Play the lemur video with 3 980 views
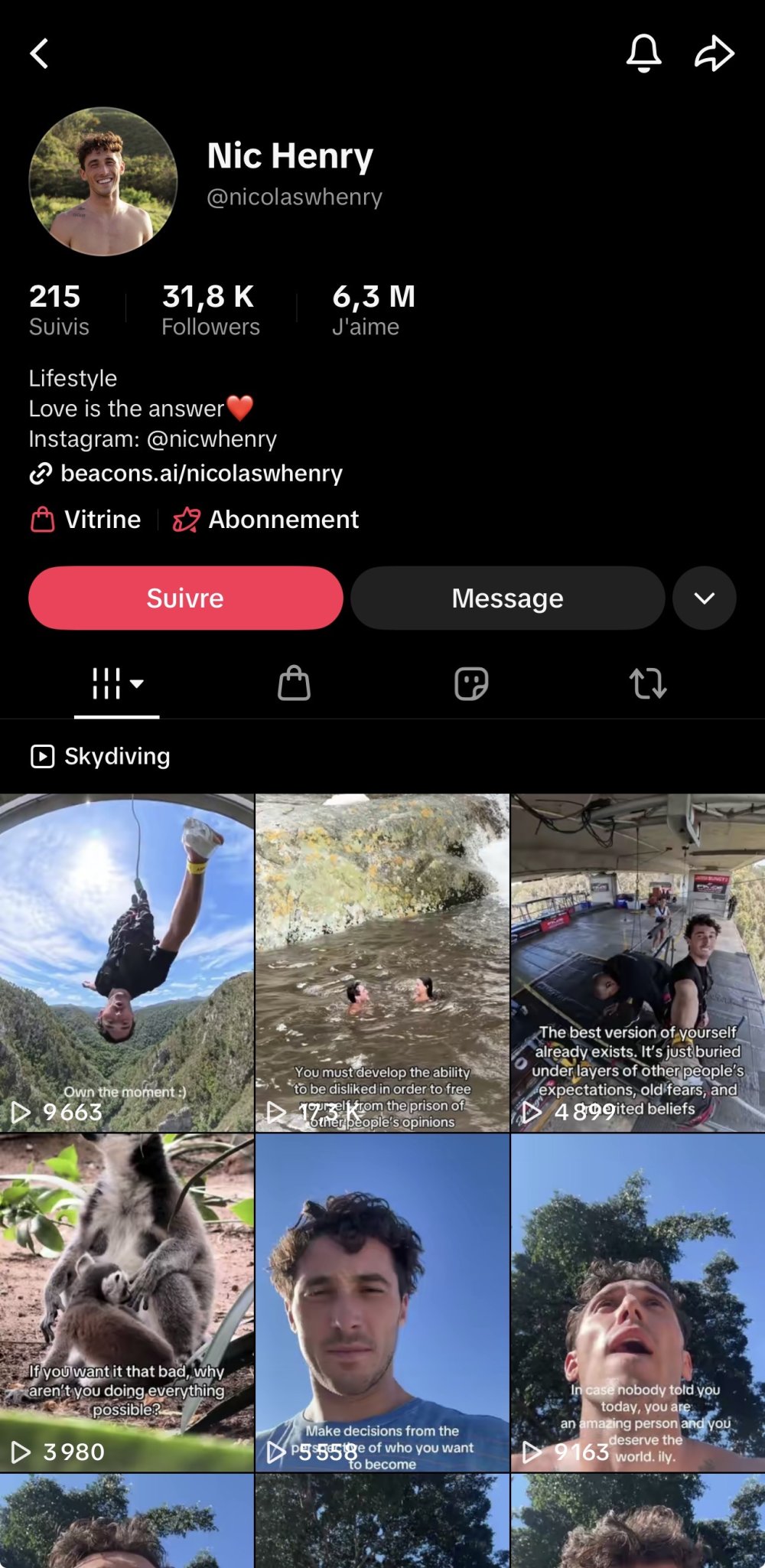 pos(127,1302)
